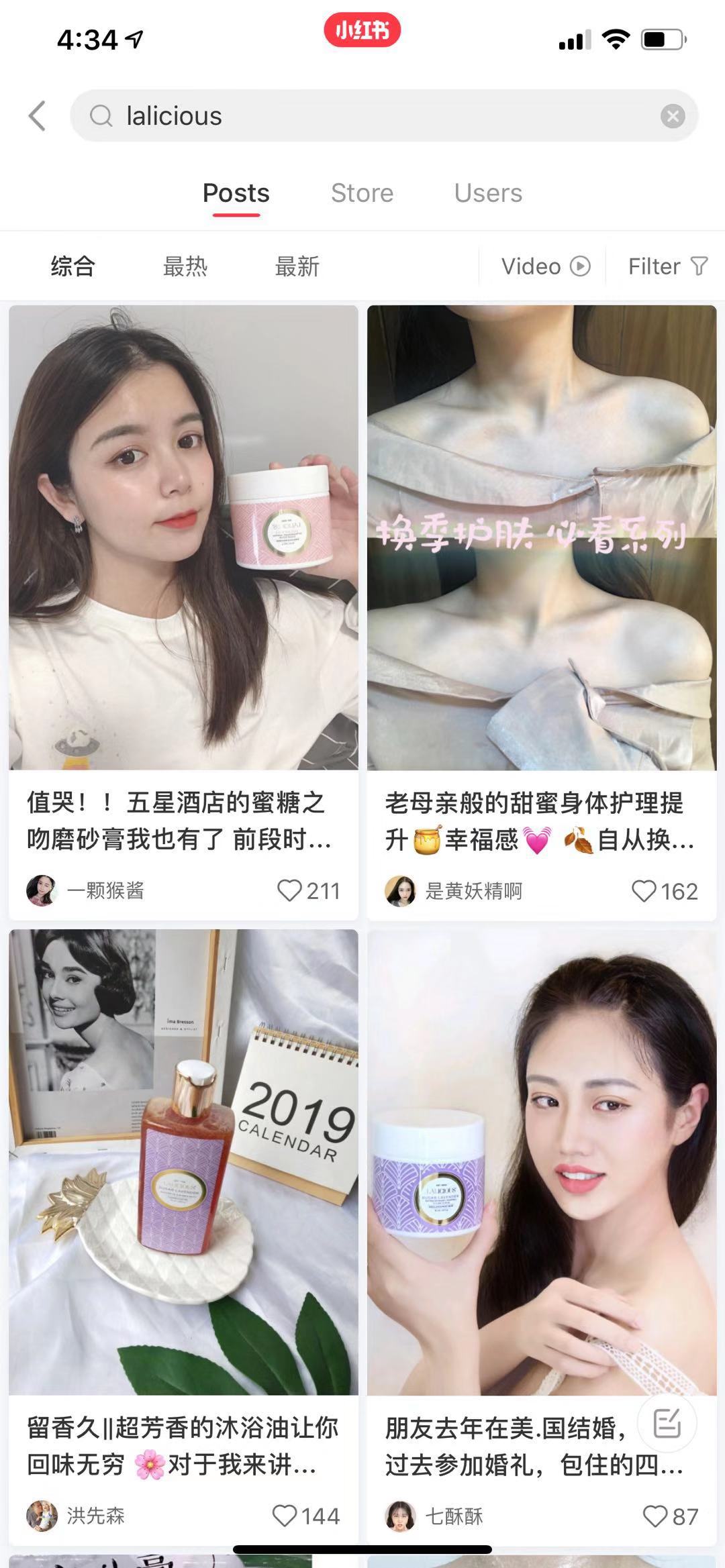Sort results by 最热

185,266
